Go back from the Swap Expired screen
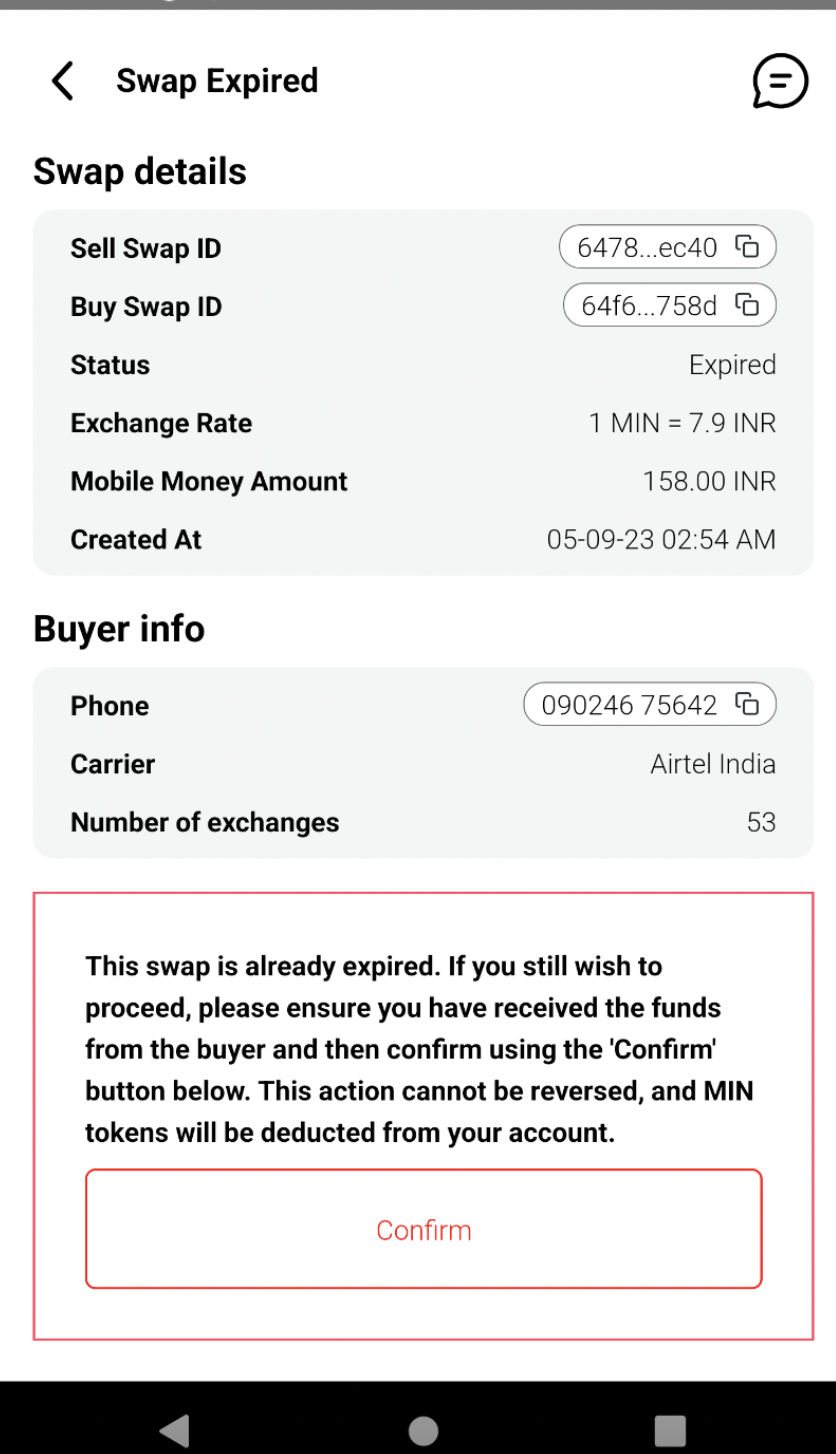 click(62, 81)
